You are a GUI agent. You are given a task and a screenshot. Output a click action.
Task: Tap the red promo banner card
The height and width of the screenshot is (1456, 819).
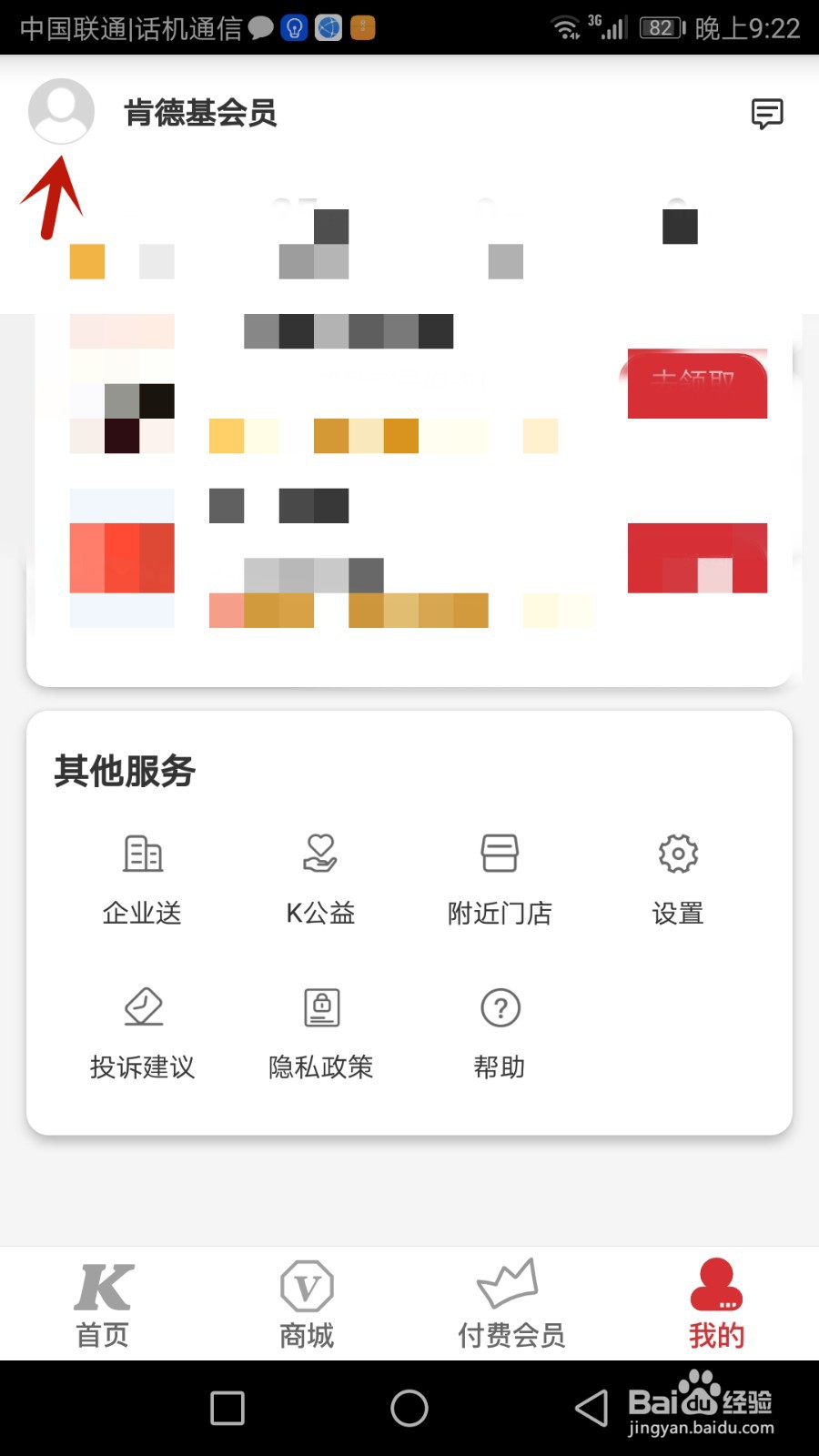[696, 557]
